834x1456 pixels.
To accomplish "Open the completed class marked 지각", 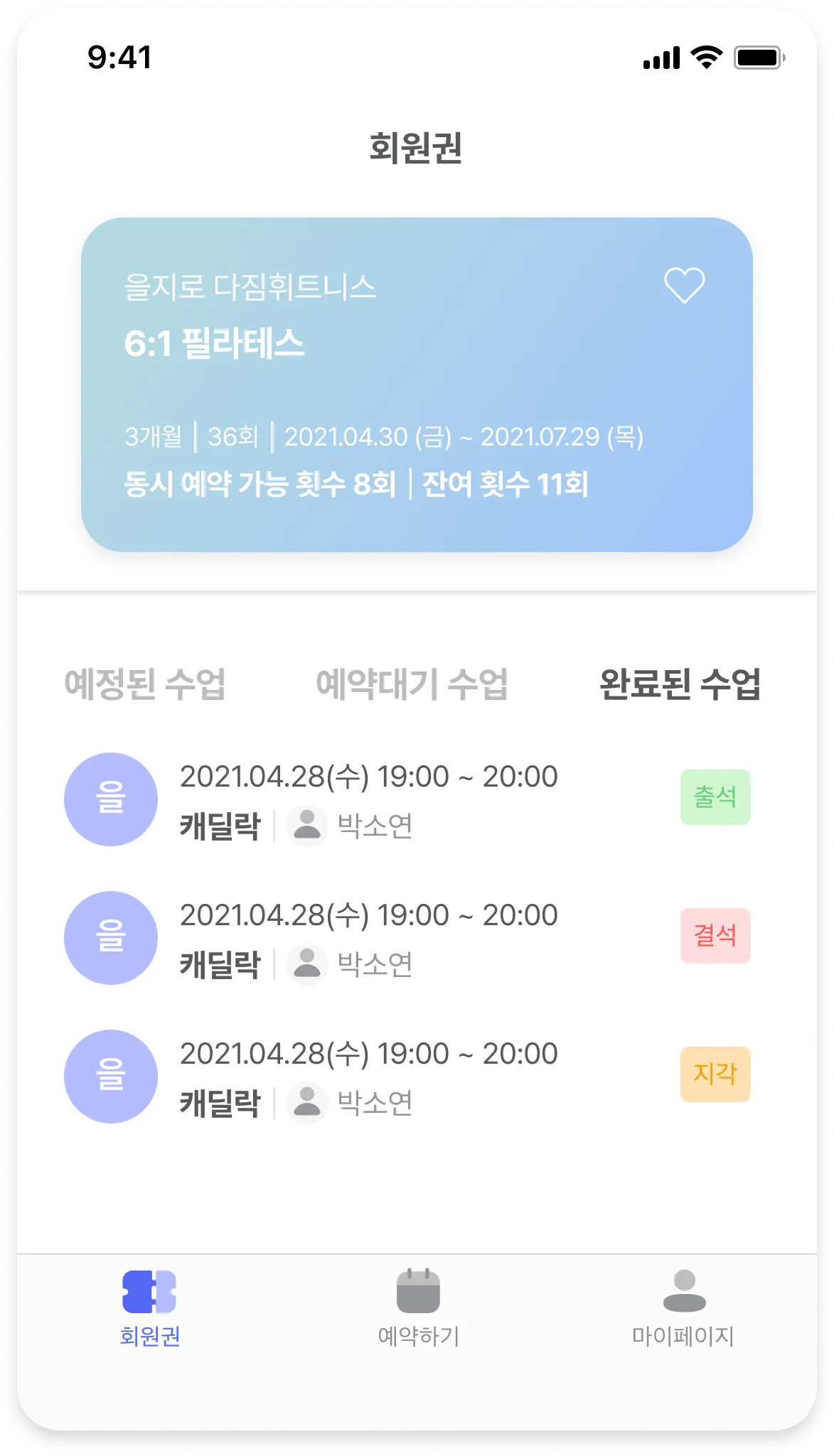I will pos(368,1077).
